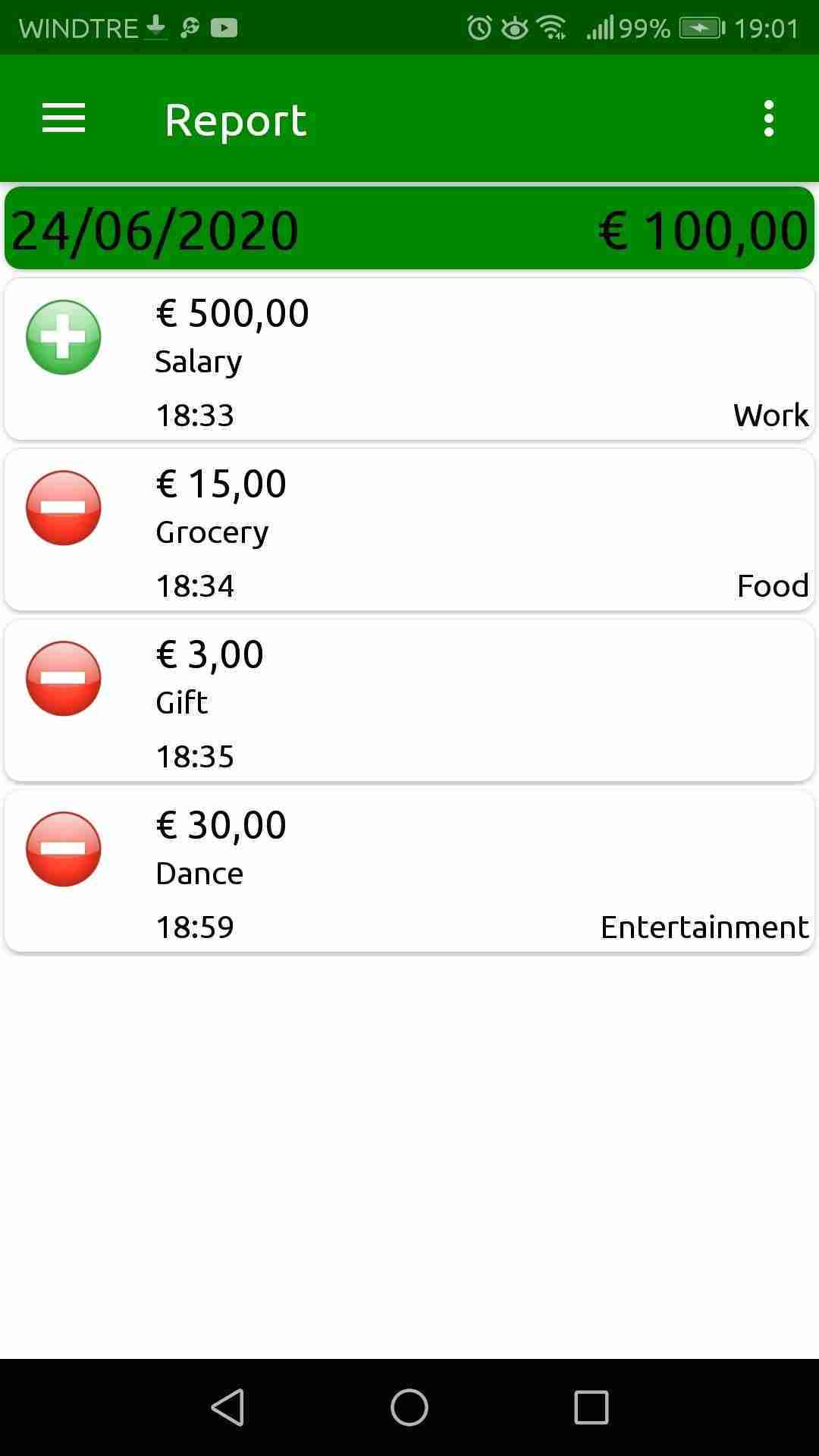Open the three-dot overflow menu
819x1456 pixels.
click(x=767, y=118)
